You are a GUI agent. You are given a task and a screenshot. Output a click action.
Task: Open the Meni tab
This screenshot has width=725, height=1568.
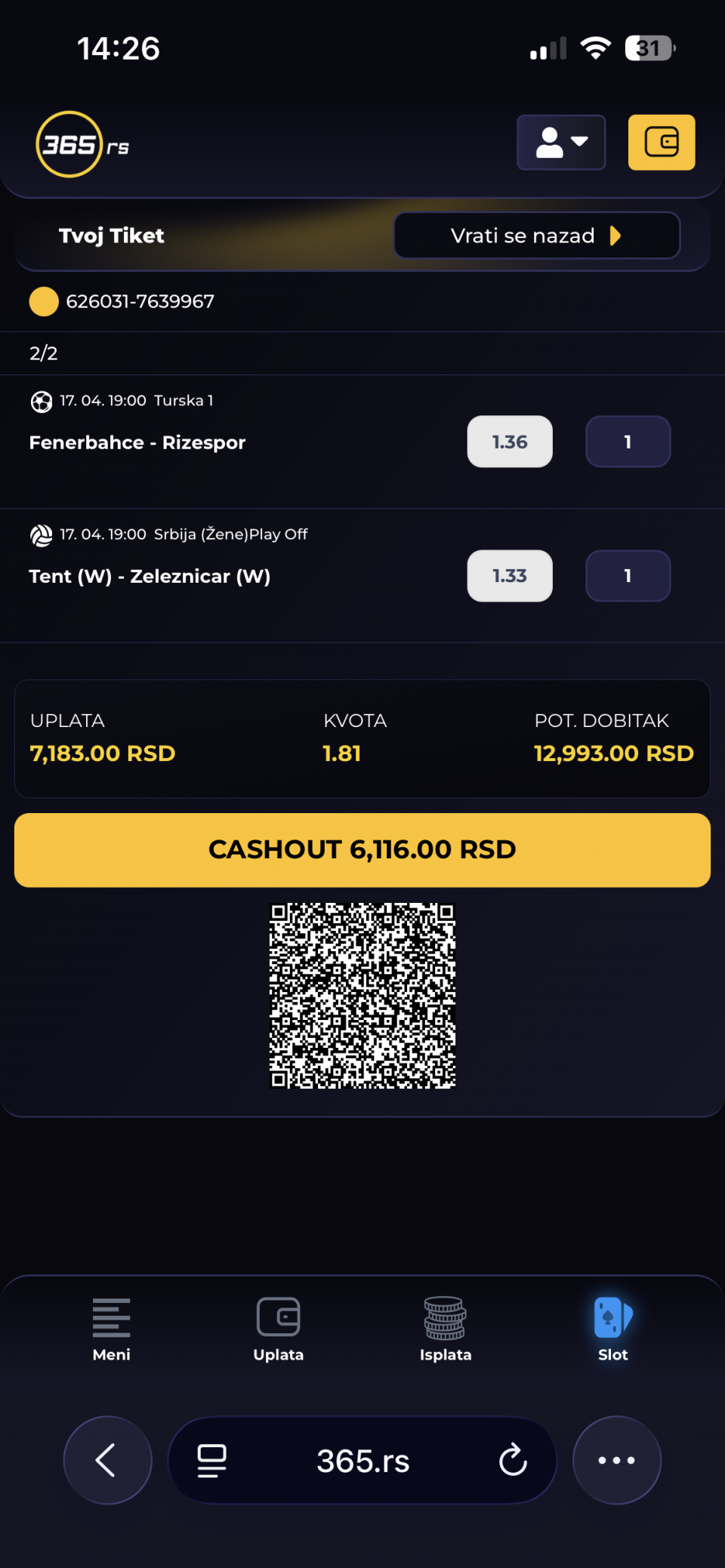tap(112, 1329)
